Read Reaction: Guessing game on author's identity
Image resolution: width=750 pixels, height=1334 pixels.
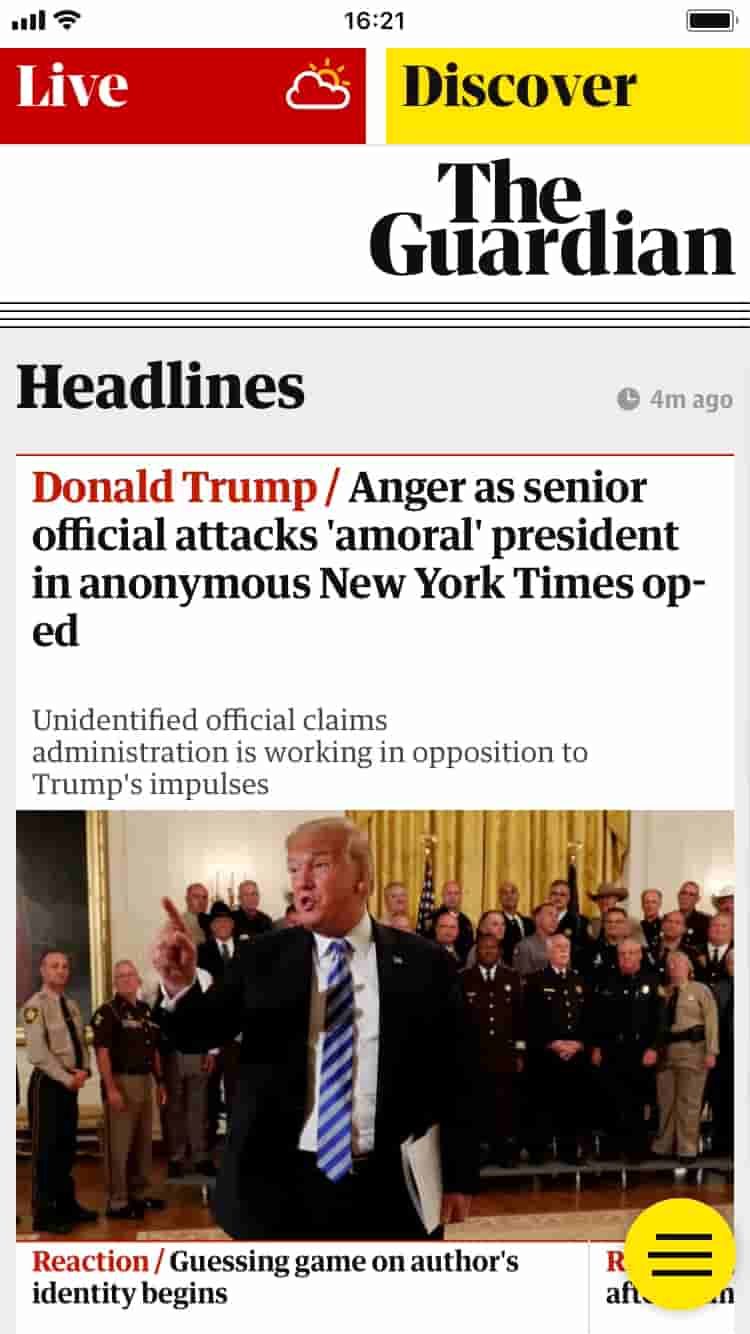click(276, 1277)
